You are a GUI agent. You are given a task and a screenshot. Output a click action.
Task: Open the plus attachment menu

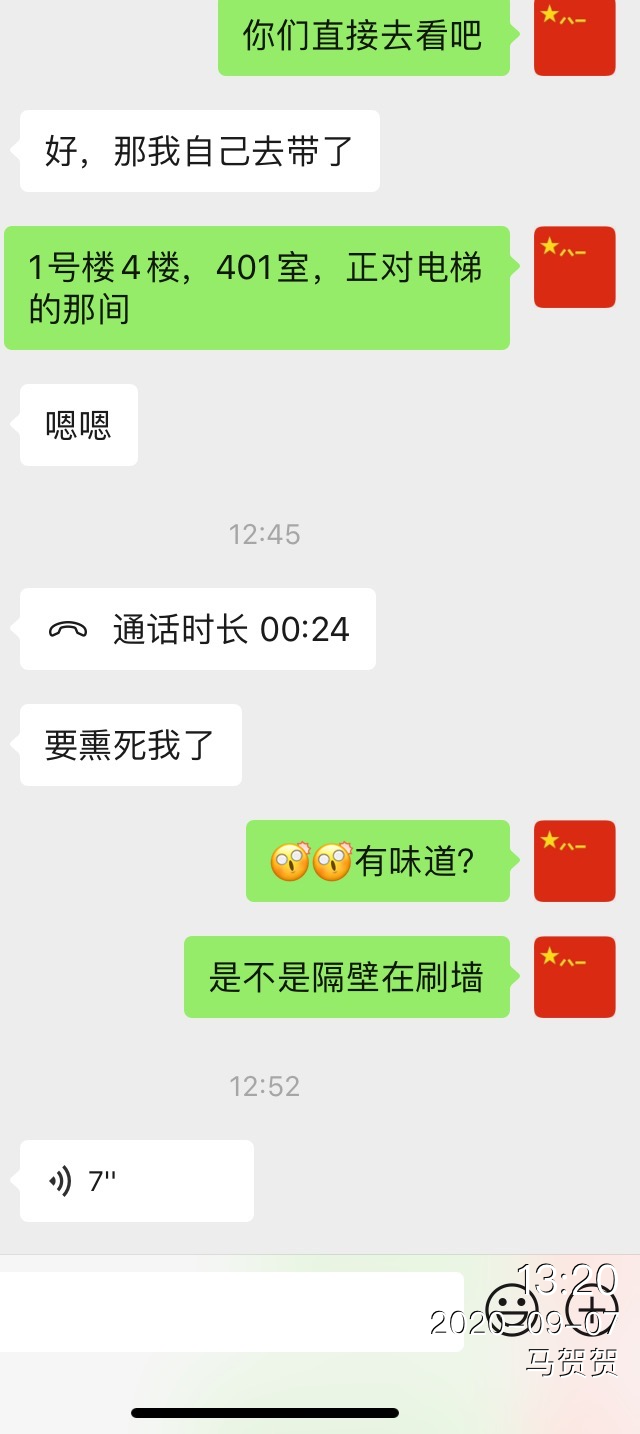point(591,1307)
